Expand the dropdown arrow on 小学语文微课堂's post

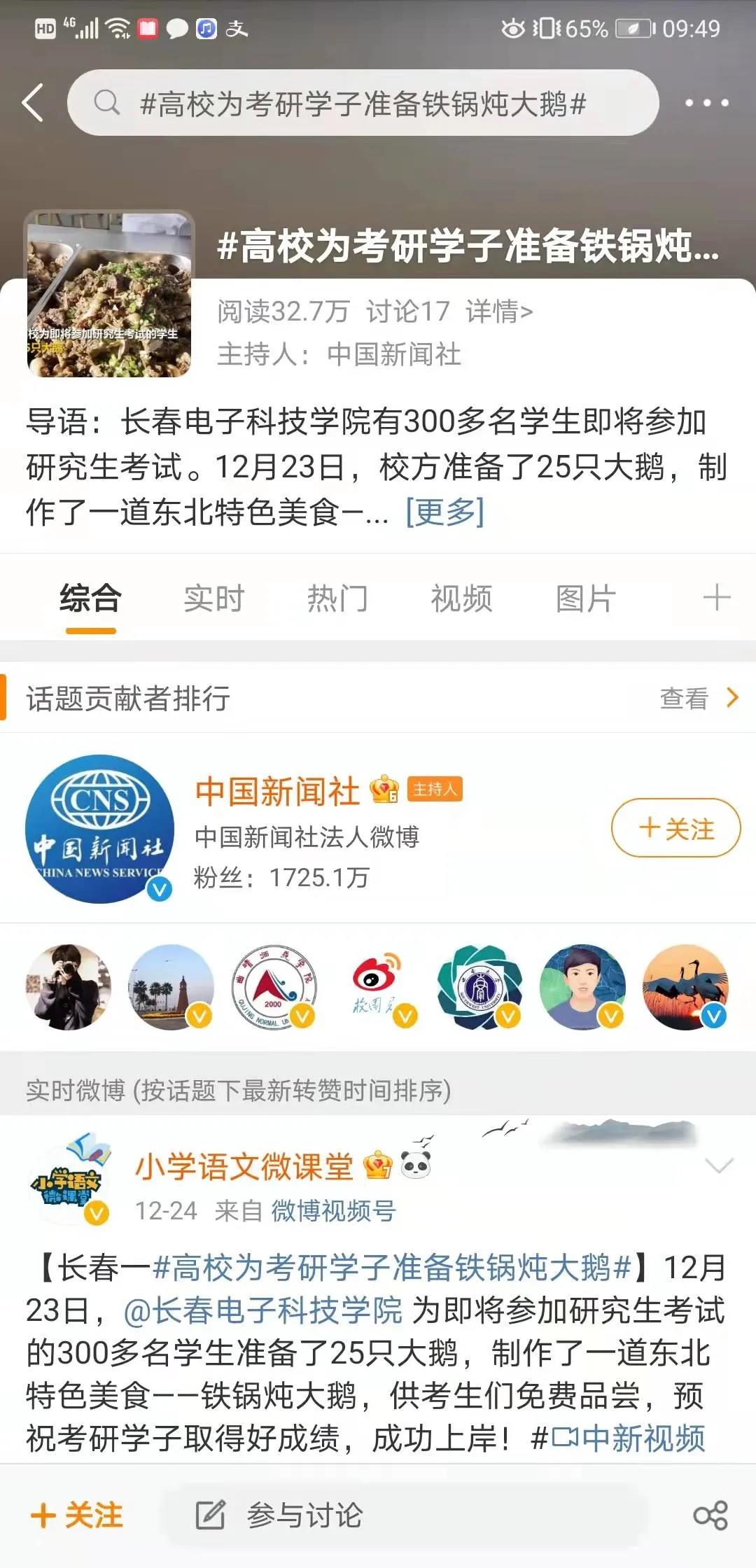[719, 1165]
